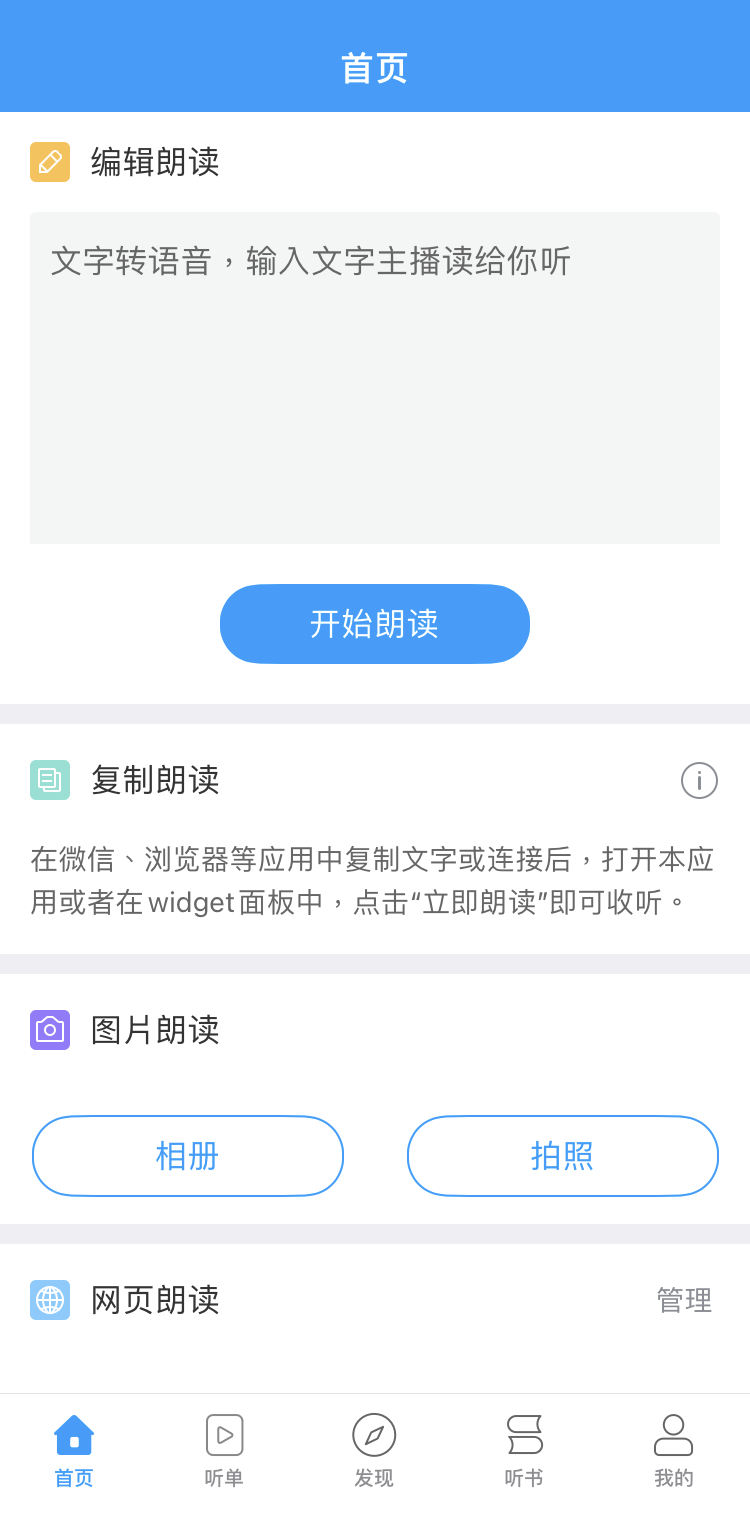Tap the 开始朗读 button

[375, 624]
